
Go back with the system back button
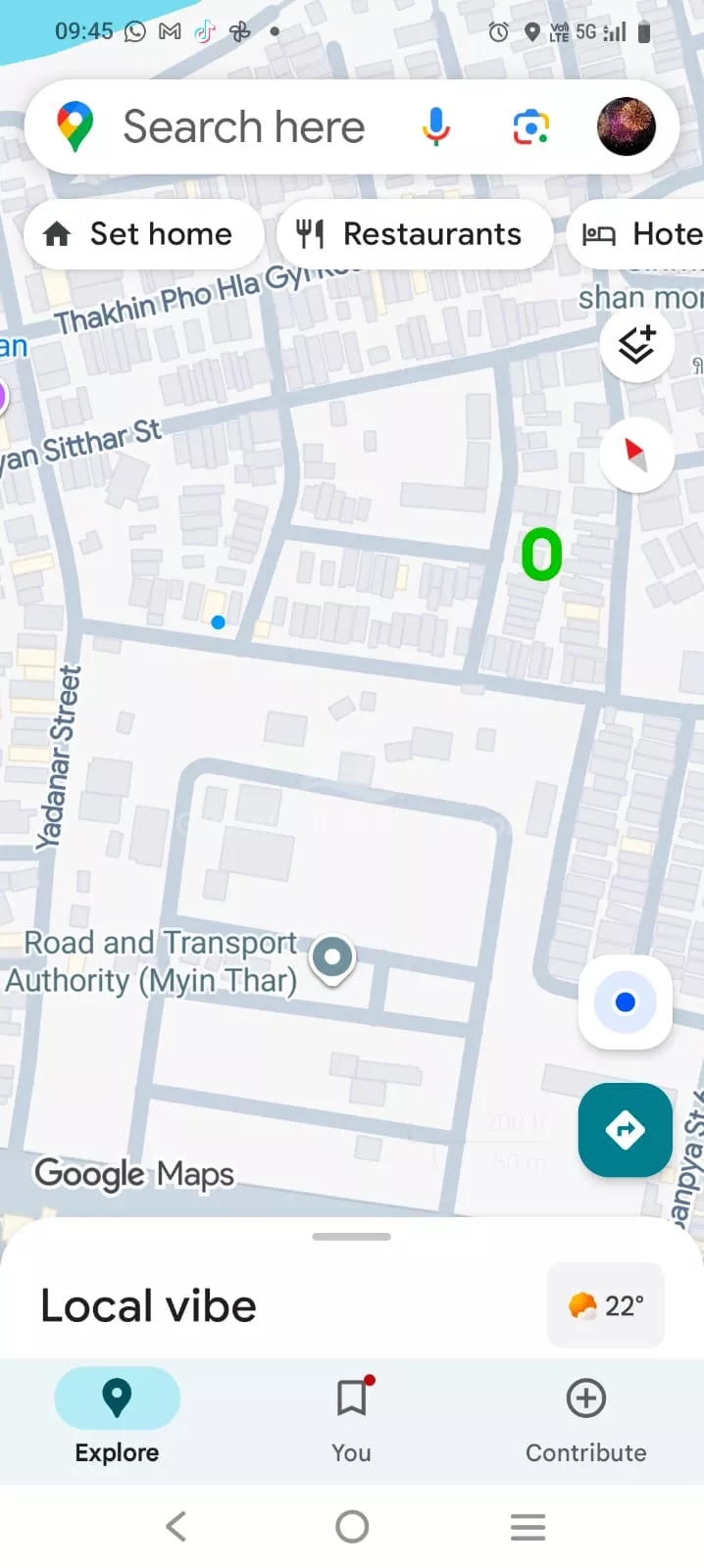[x=176, y=1526]
